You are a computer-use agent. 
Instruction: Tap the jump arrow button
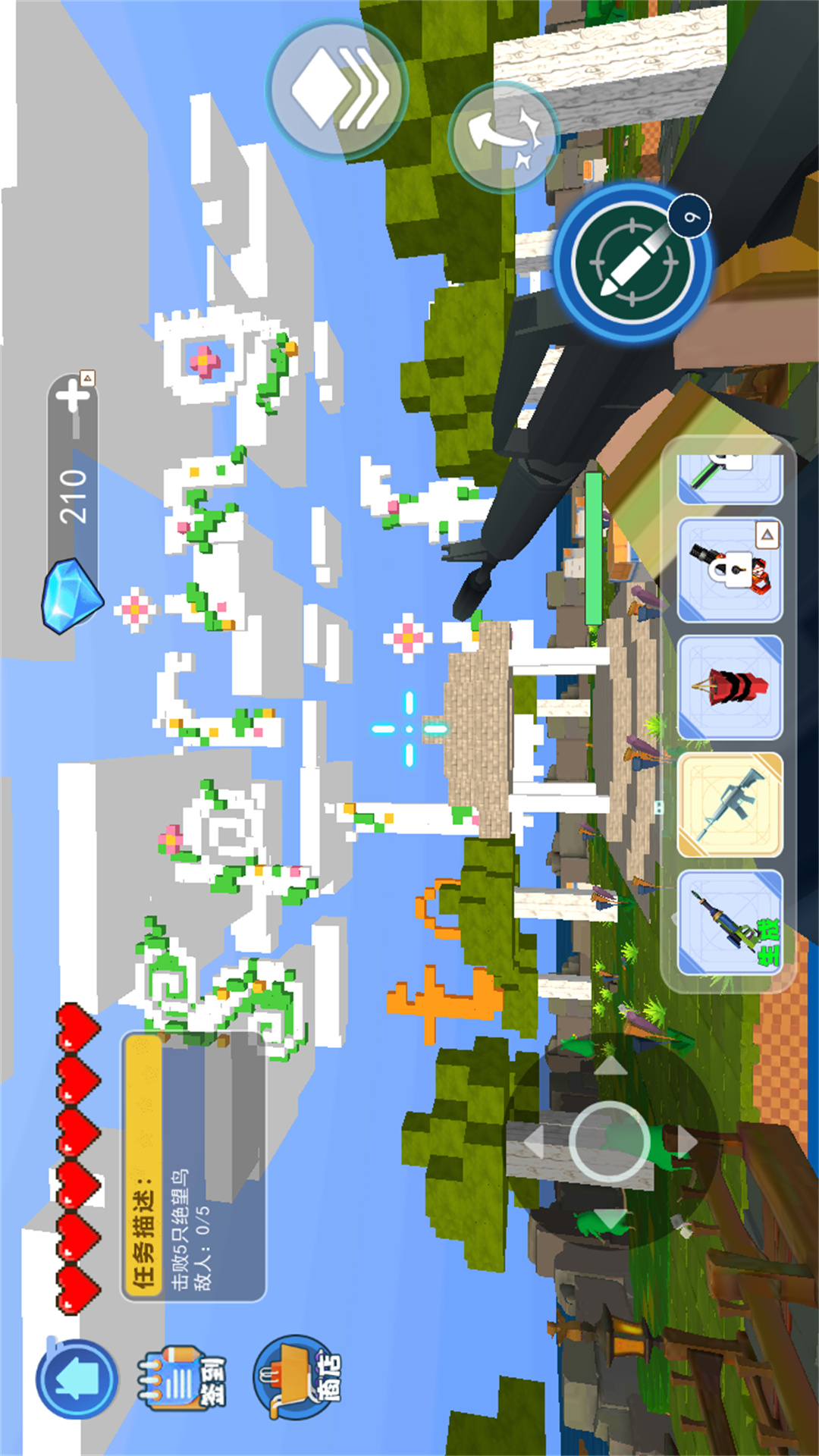tap(504, 137)
